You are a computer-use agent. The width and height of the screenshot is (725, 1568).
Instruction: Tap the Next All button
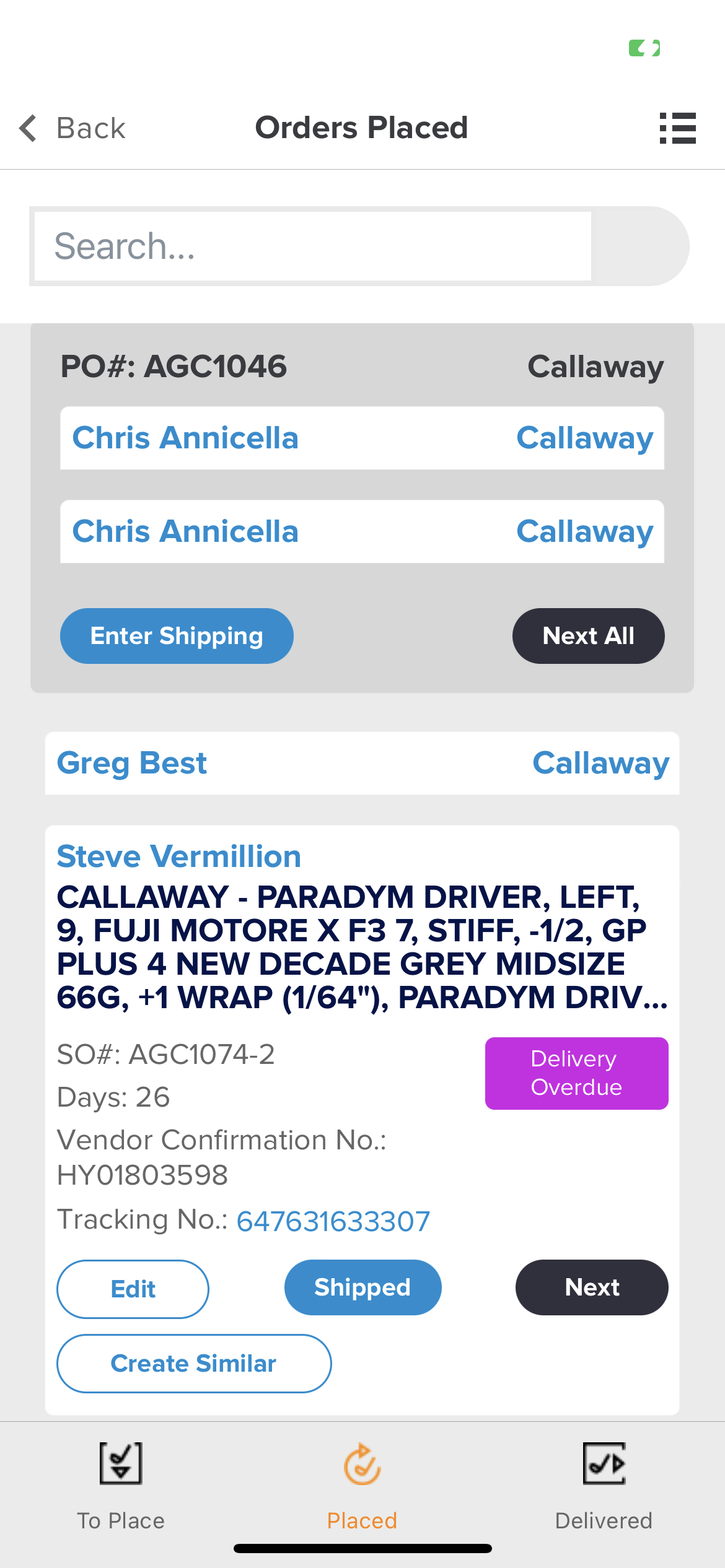pos(588,636)
